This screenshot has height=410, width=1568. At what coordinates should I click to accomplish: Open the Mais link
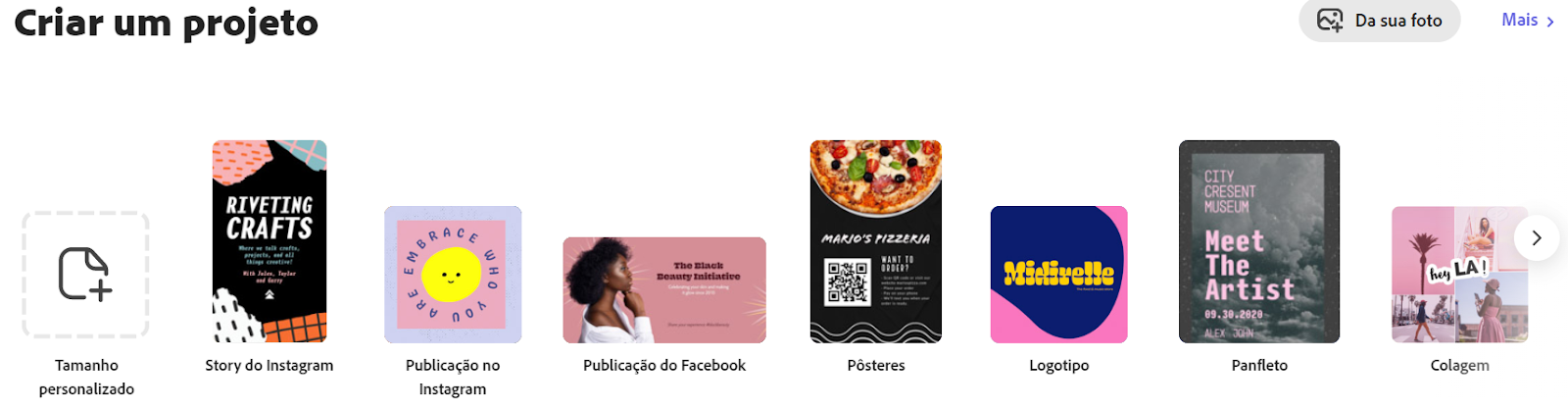point(1527,21)
